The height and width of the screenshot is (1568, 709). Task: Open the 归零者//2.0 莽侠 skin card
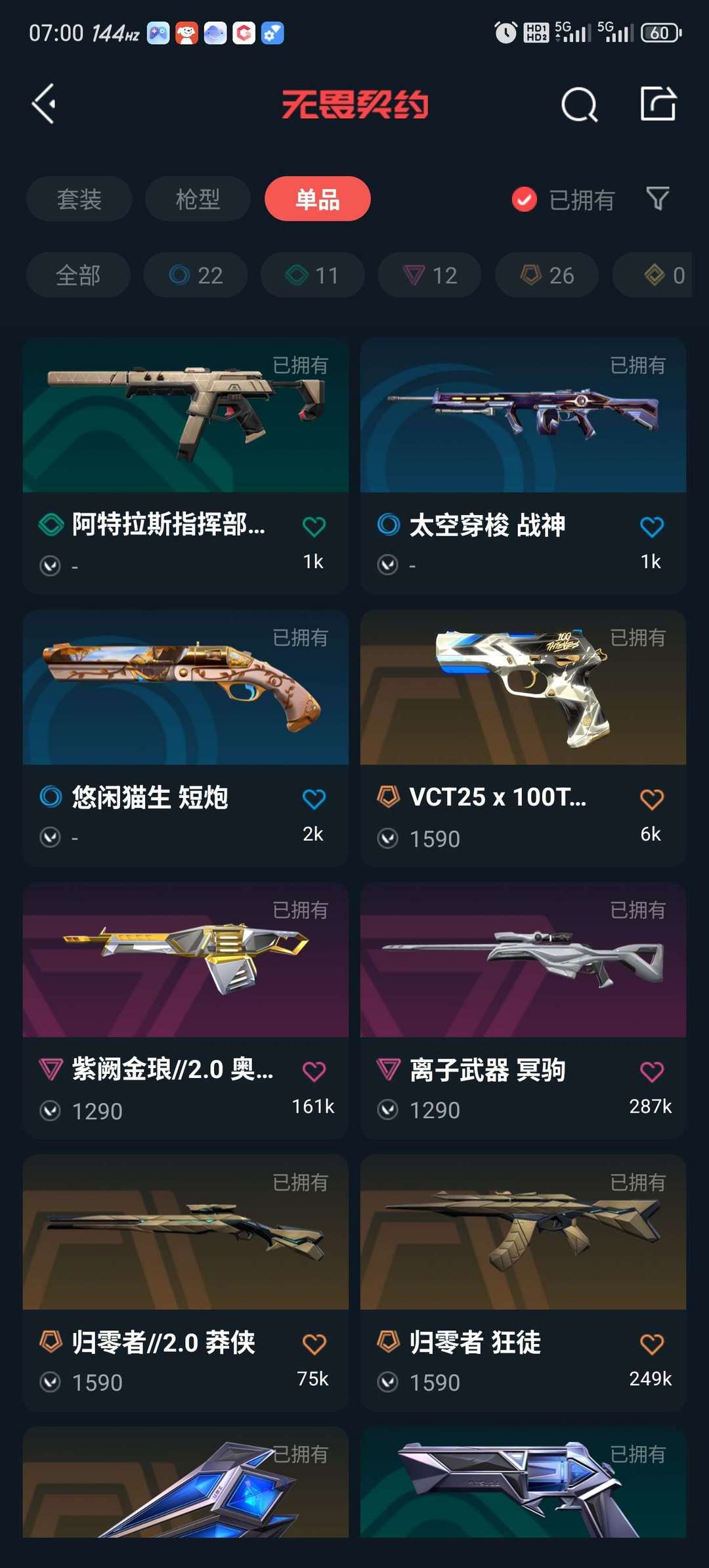click(x=186, y=1283)
